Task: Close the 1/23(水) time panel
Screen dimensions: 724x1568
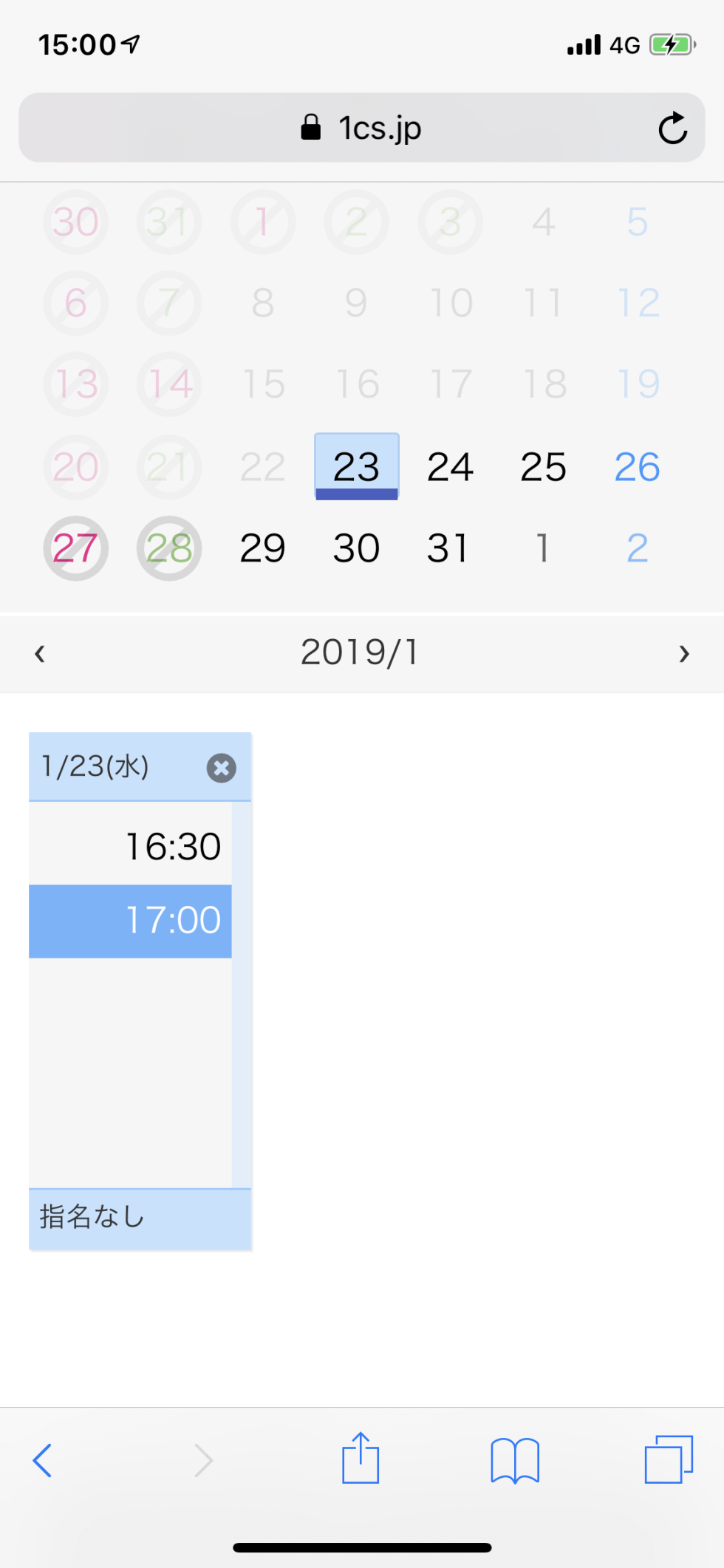Action: pyautogui.click(x=221, y=768)
